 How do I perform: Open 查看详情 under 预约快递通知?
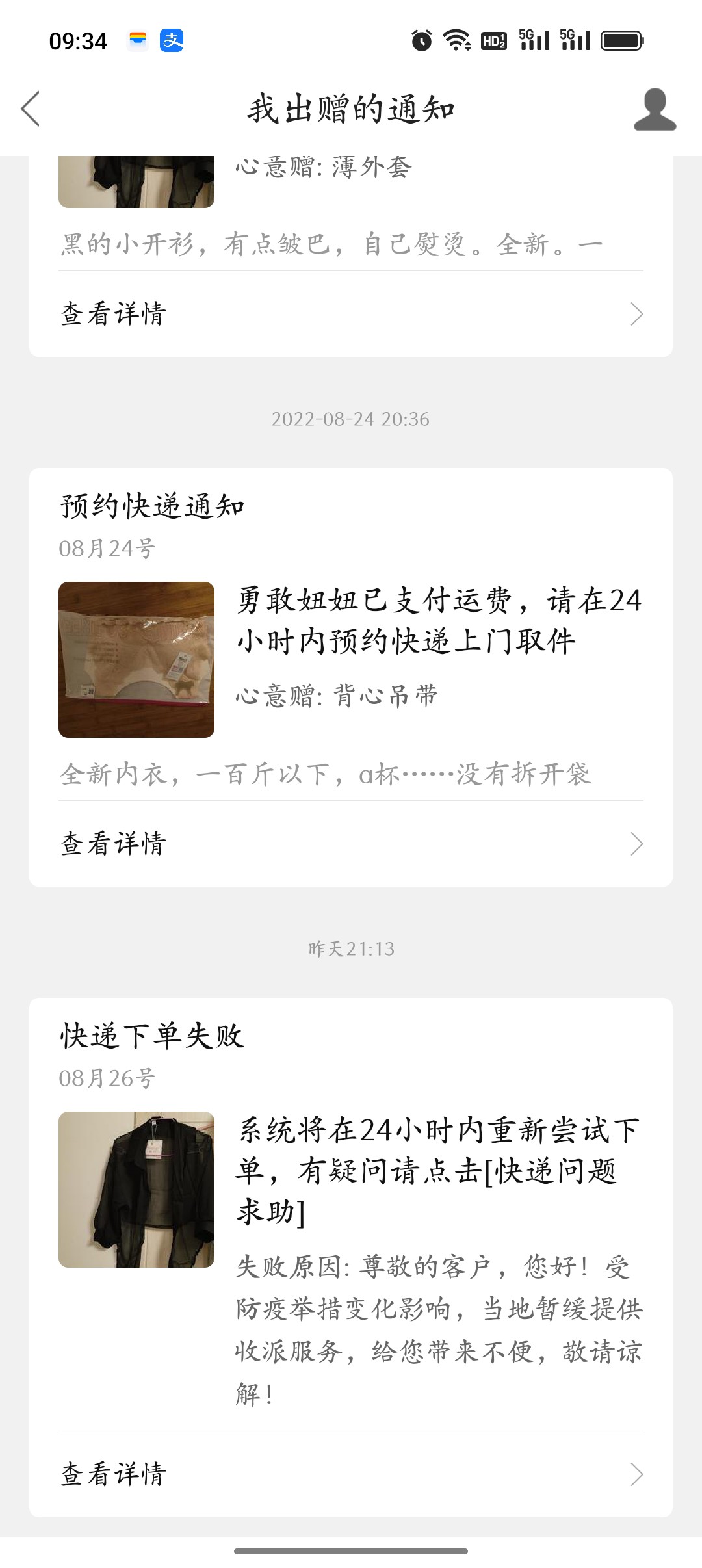click(x=351, y=844)
